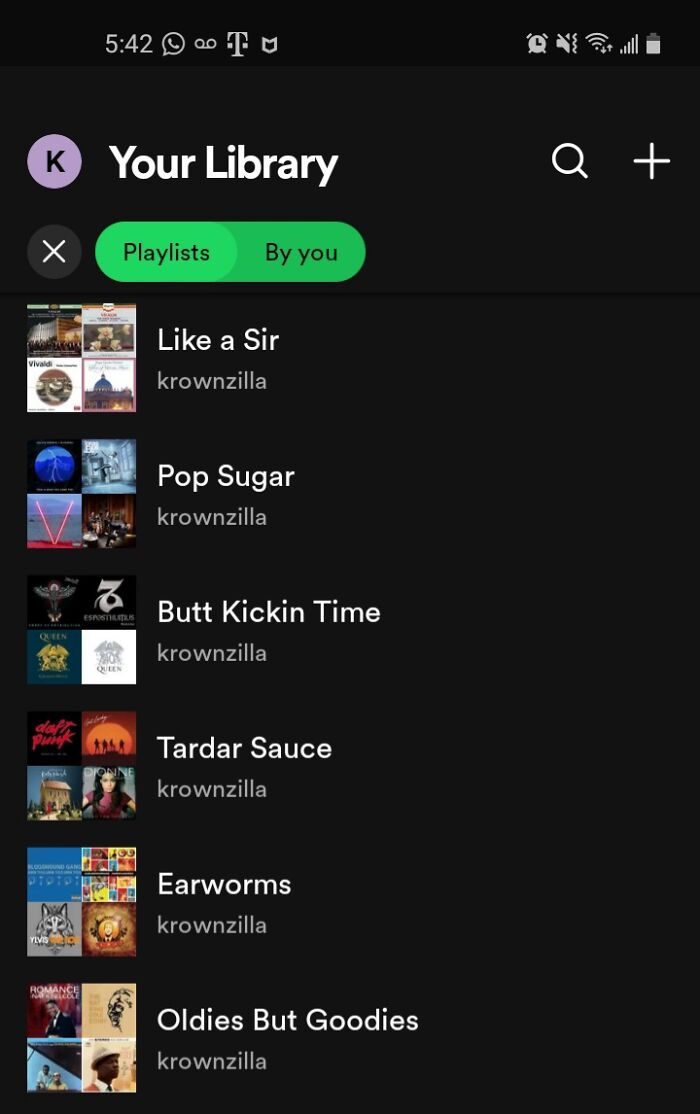Open the Pop Sugar playlist
The height and width of the screenshot is (1114, 700).
click(x=226, y=494)
